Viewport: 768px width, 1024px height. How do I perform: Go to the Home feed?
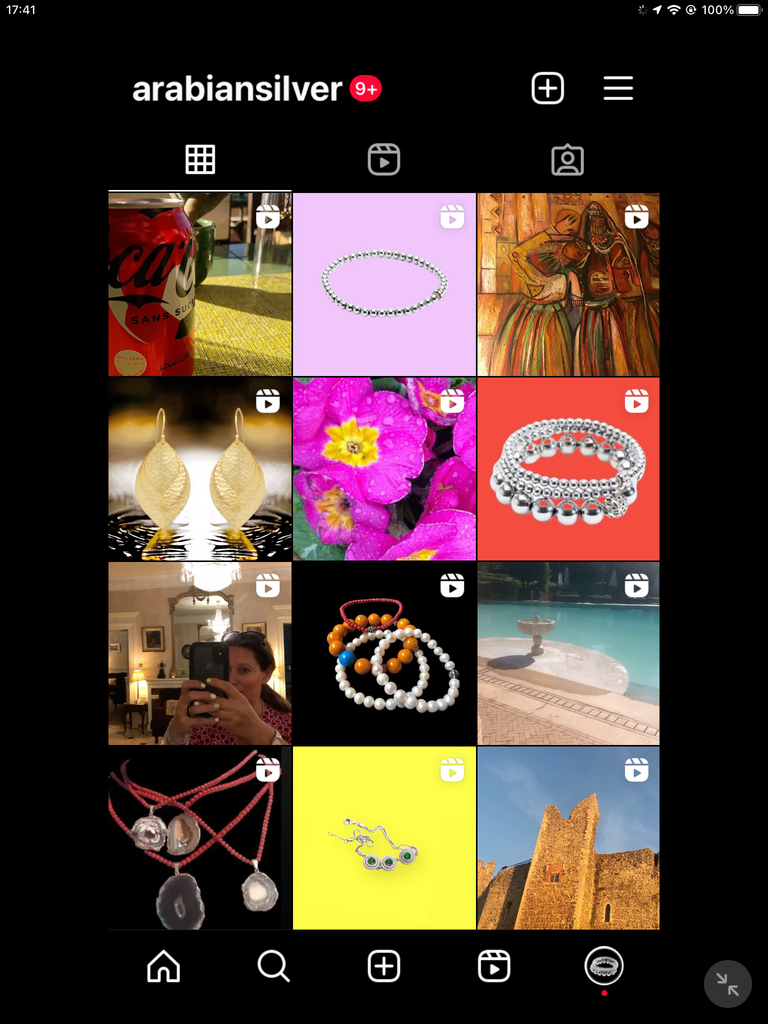point(164,966)
